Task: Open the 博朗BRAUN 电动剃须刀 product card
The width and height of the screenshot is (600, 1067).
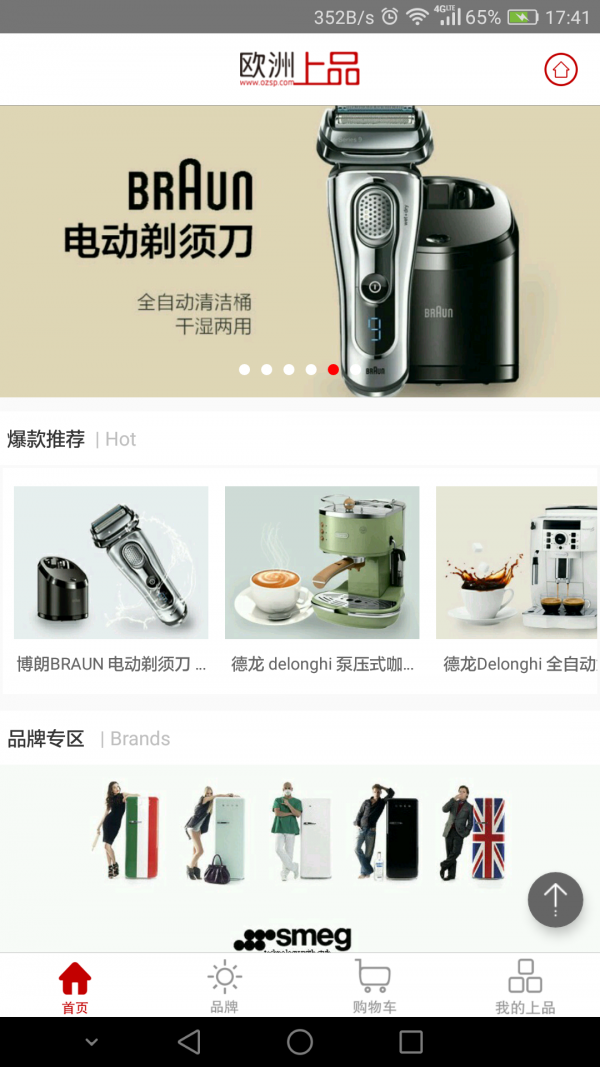Action: (x=111, y=580)
